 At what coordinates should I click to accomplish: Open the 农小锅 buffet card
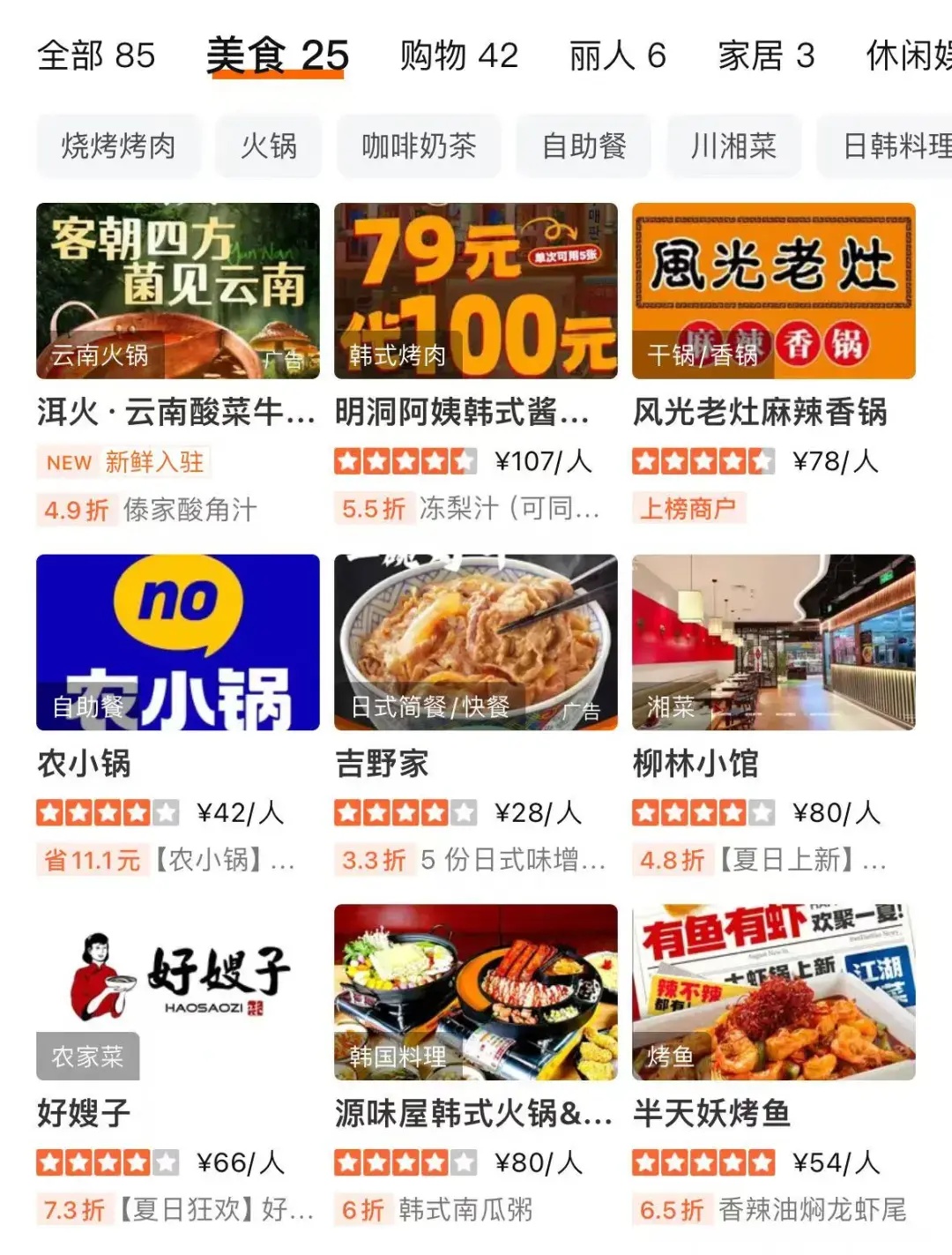click(177, 642)
